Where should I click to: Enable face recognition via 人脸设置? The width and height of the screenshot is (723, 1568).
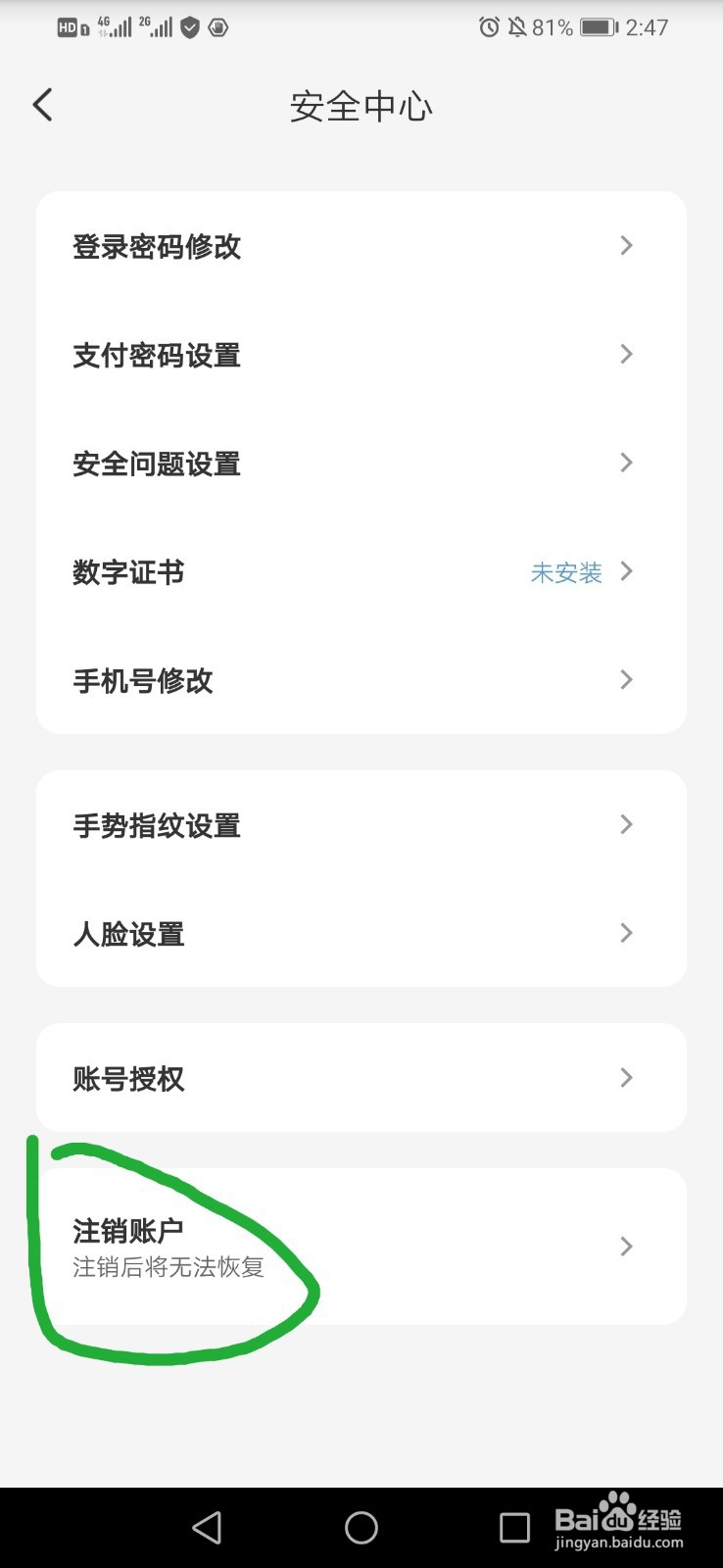coord(128,933)
